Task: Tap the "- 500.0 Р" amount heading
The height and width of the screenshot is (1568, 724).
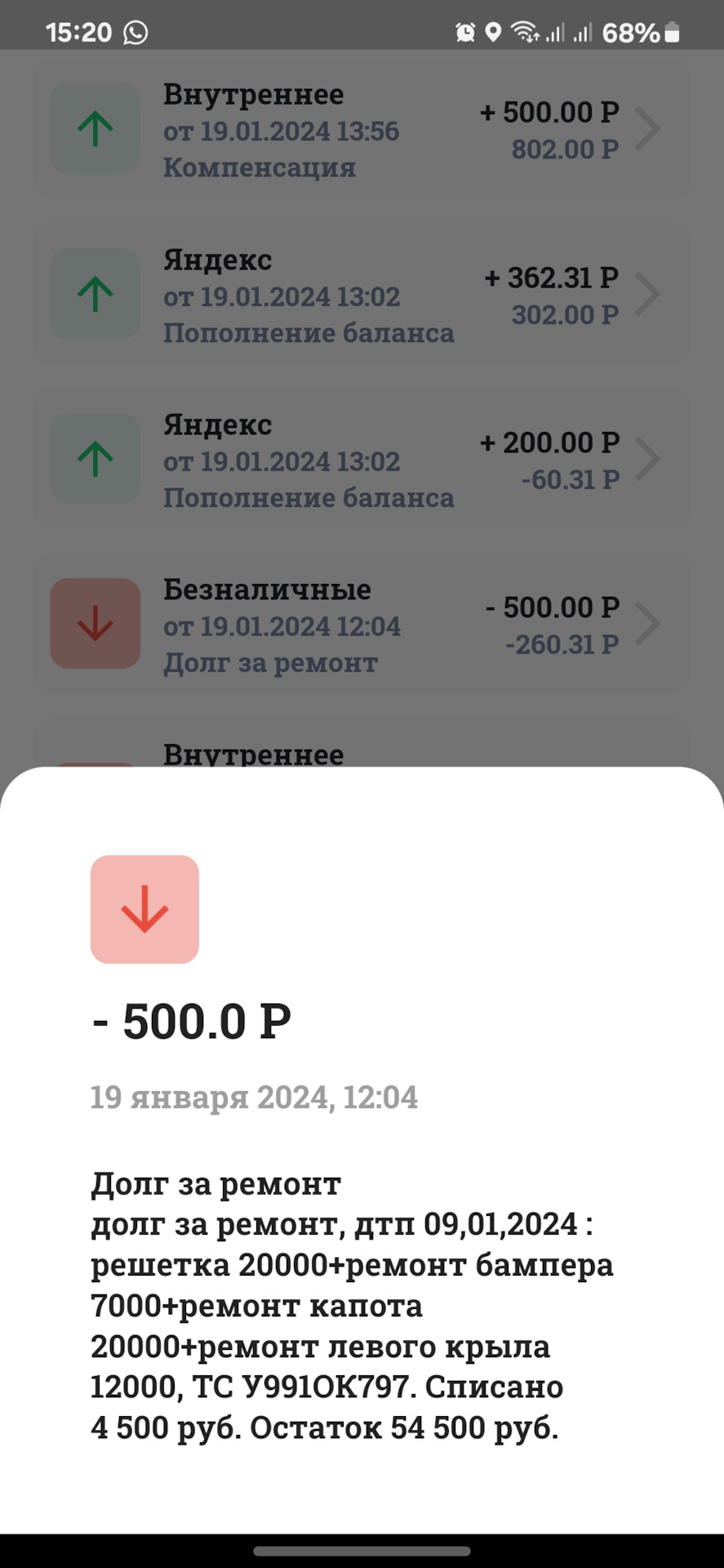Action: pyautogui.click(x=193, y=1020)
